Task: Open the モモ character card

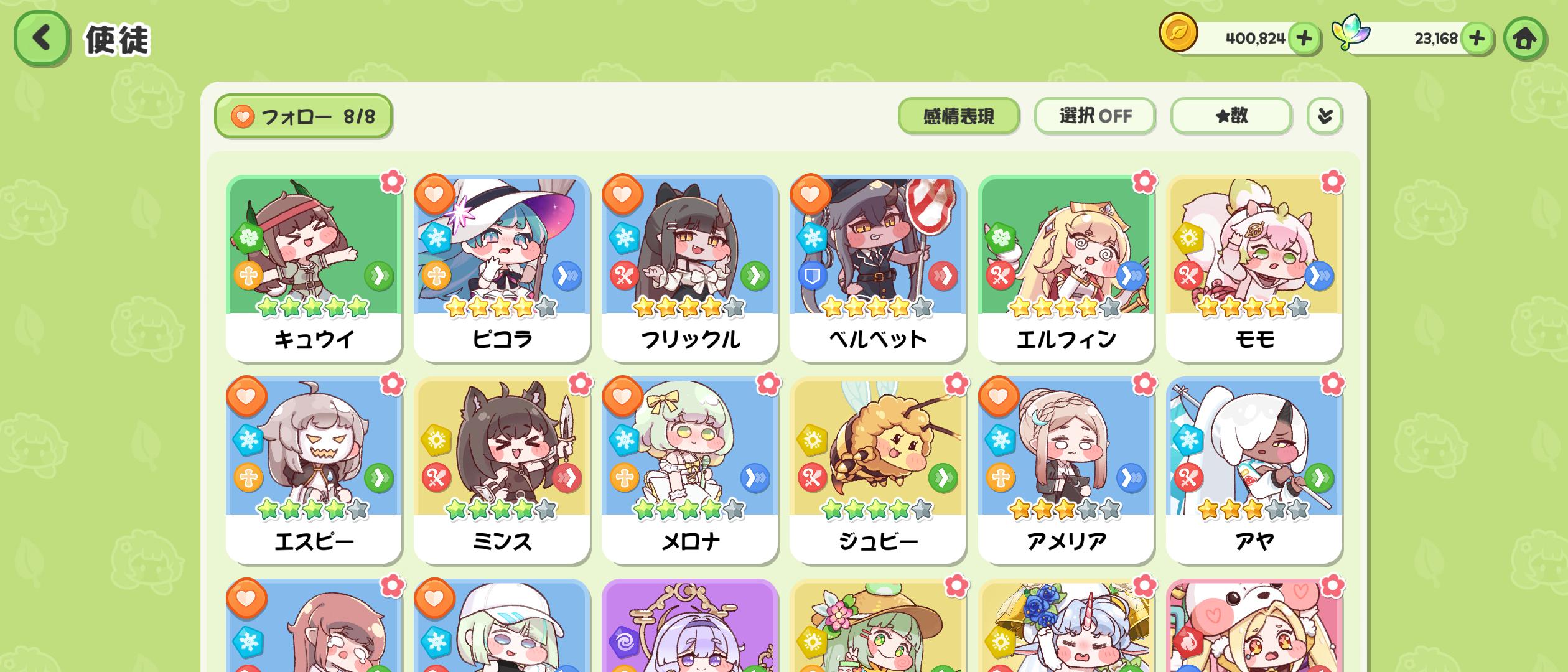Action: [x=1254, y=268]
